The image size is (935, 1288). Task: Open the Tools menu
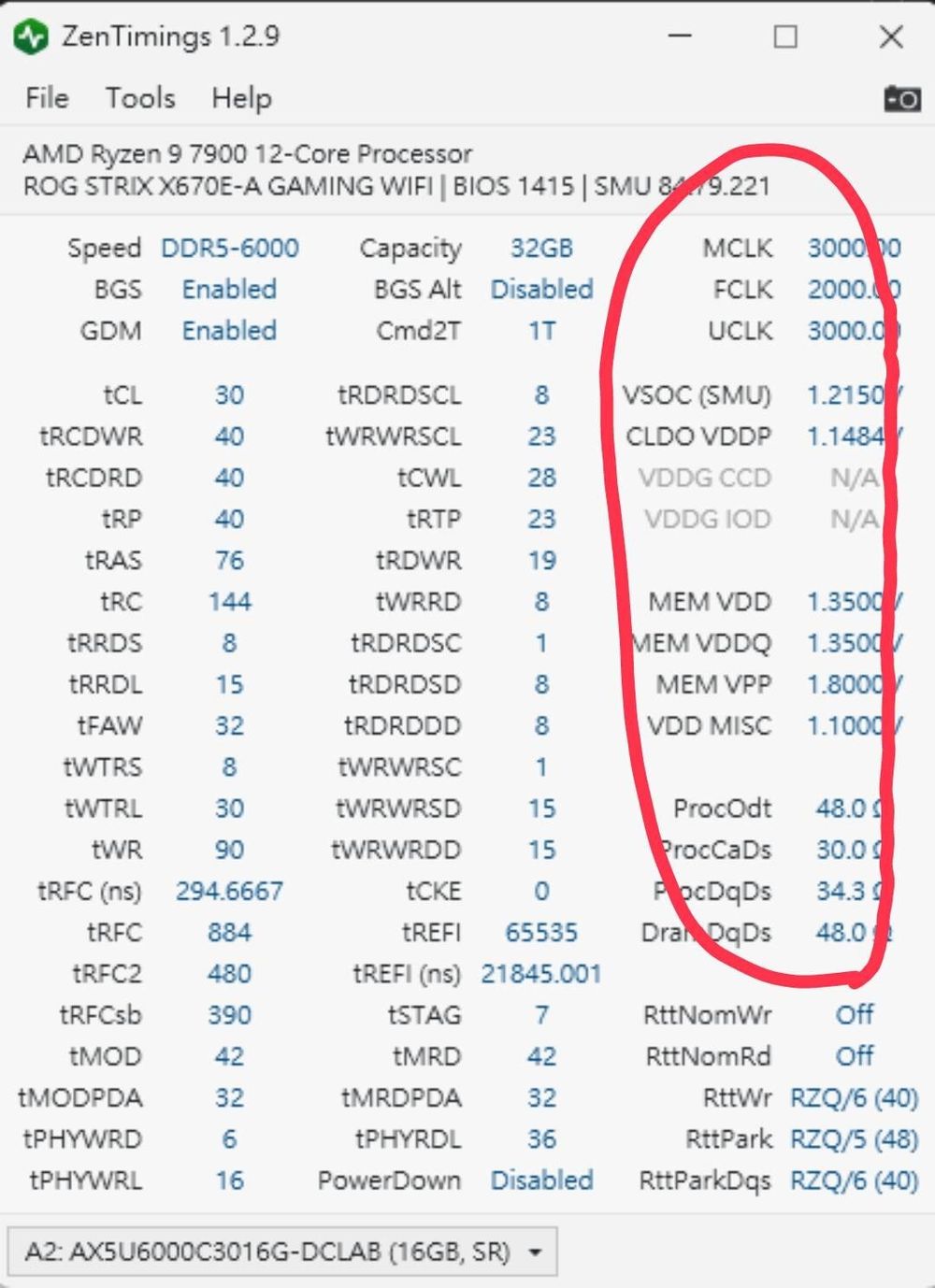click(140, 98)
